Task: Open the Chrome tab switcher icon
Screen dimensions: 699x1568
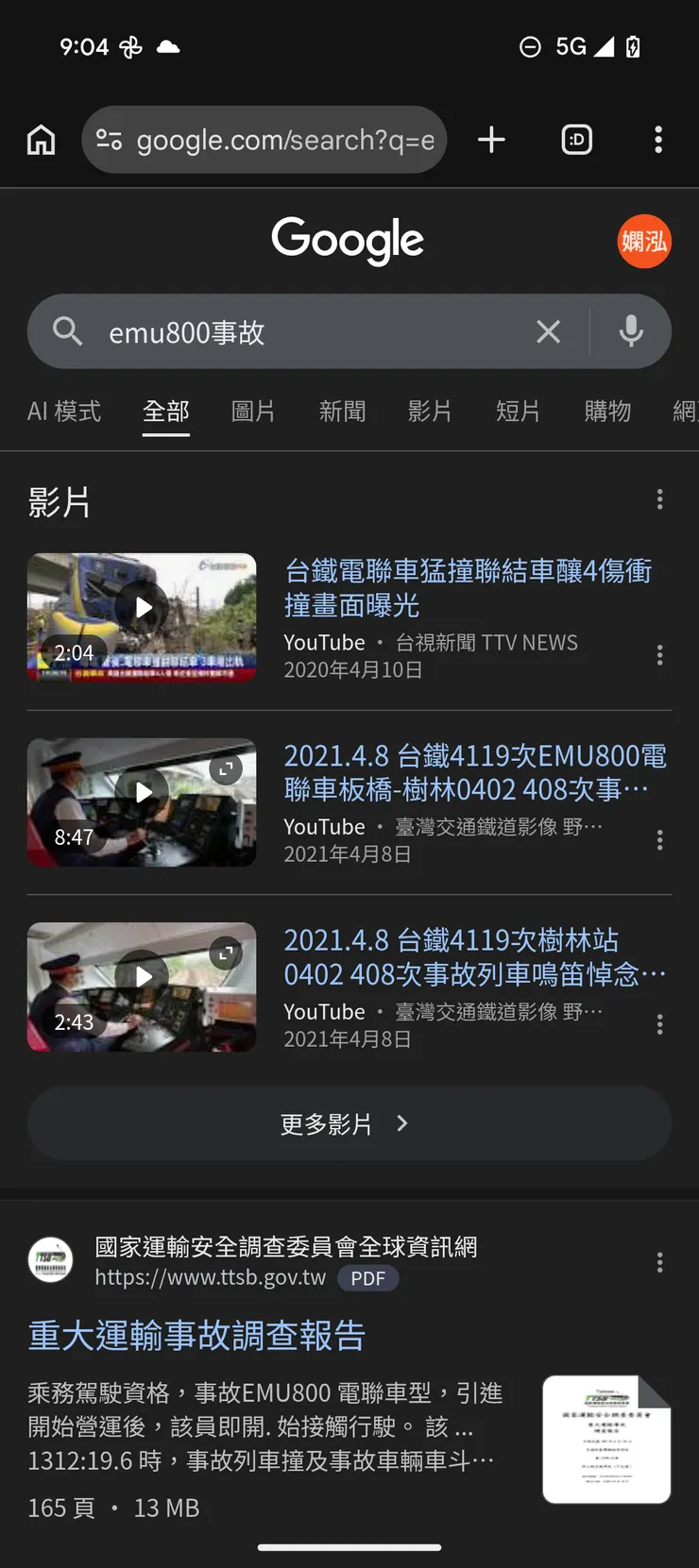Action: click(x=576, y=139)
